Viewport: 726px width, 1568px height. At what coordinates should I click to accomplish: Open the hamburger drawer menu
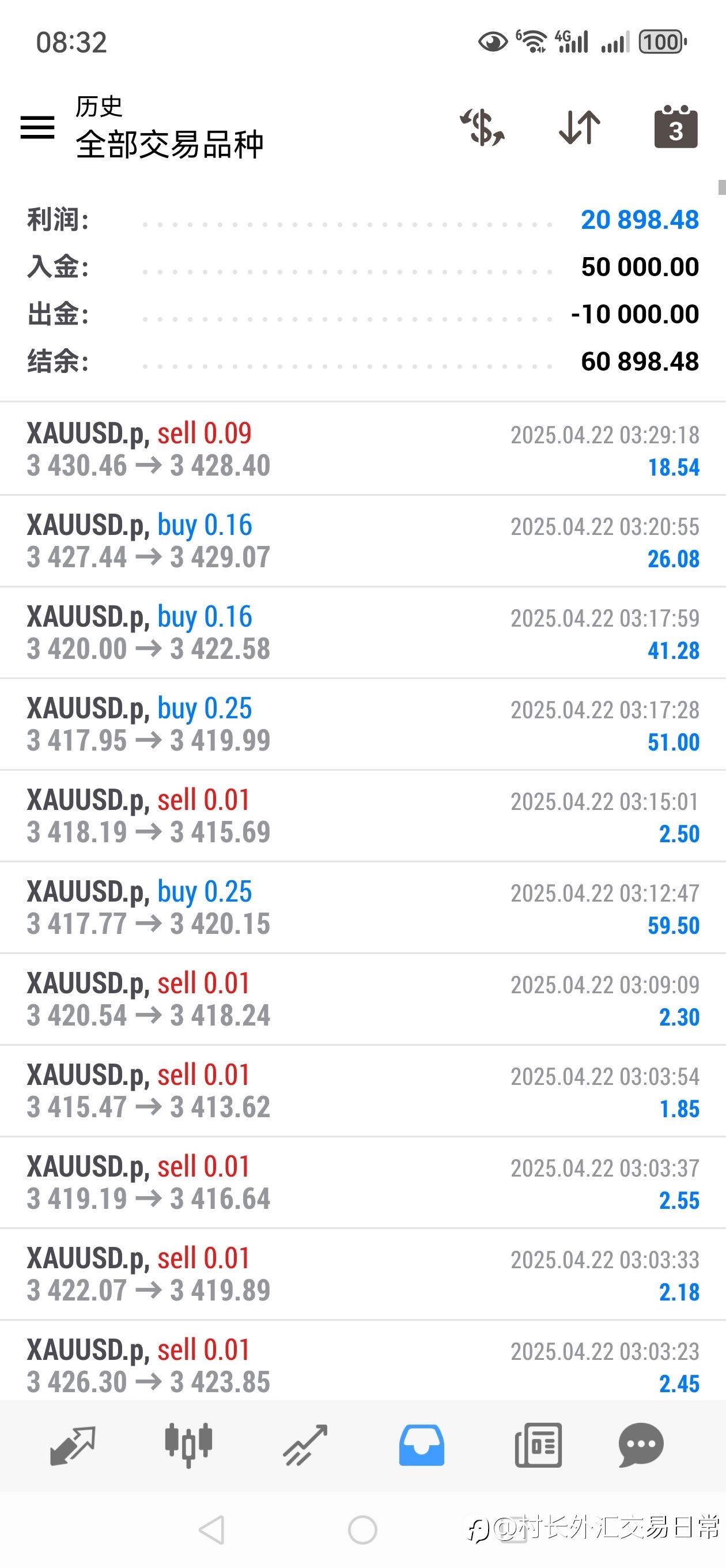(37, 127)
